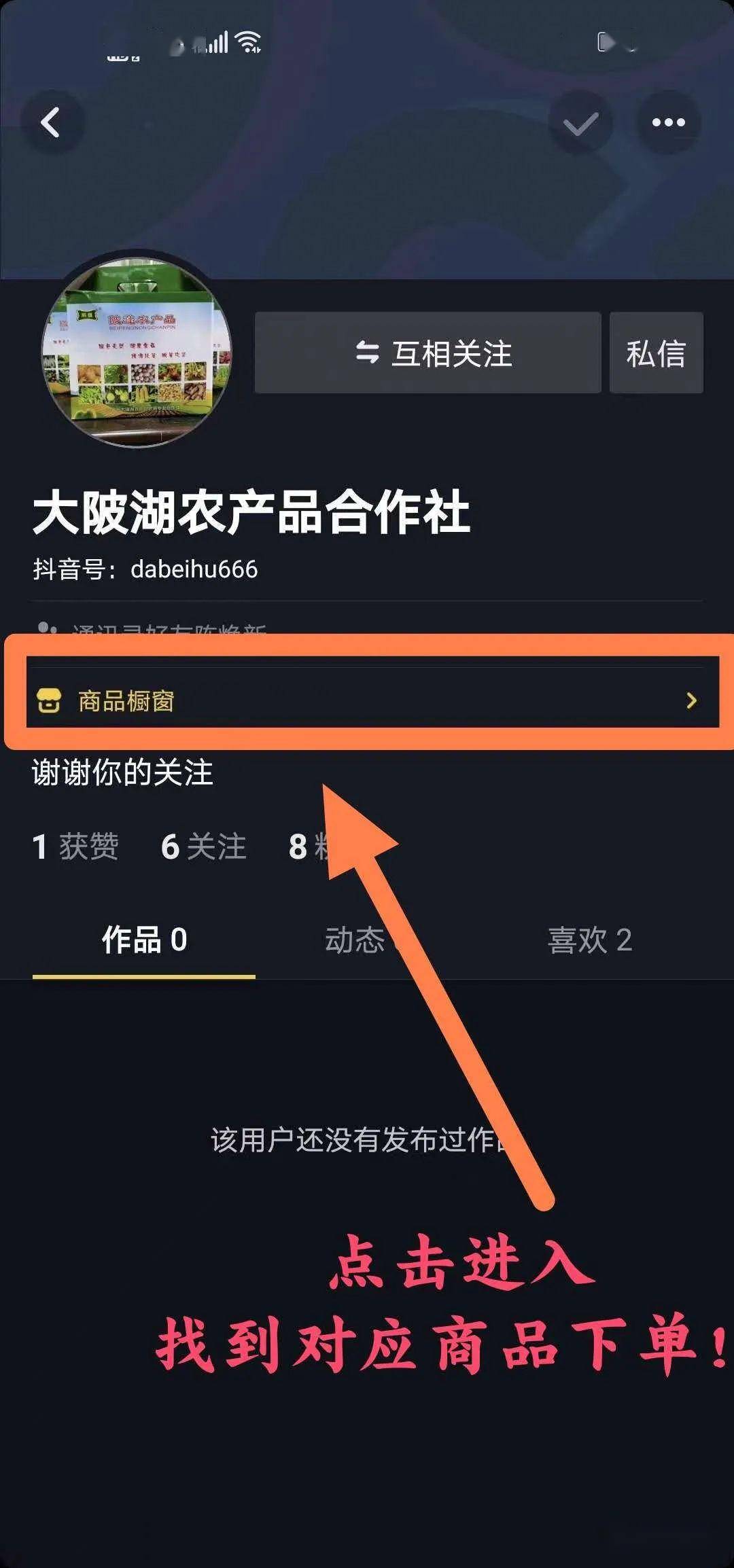Switch to the 动态 tab
The width and height of the screenshot is (734, 1568).
click(x=356, y=940)
